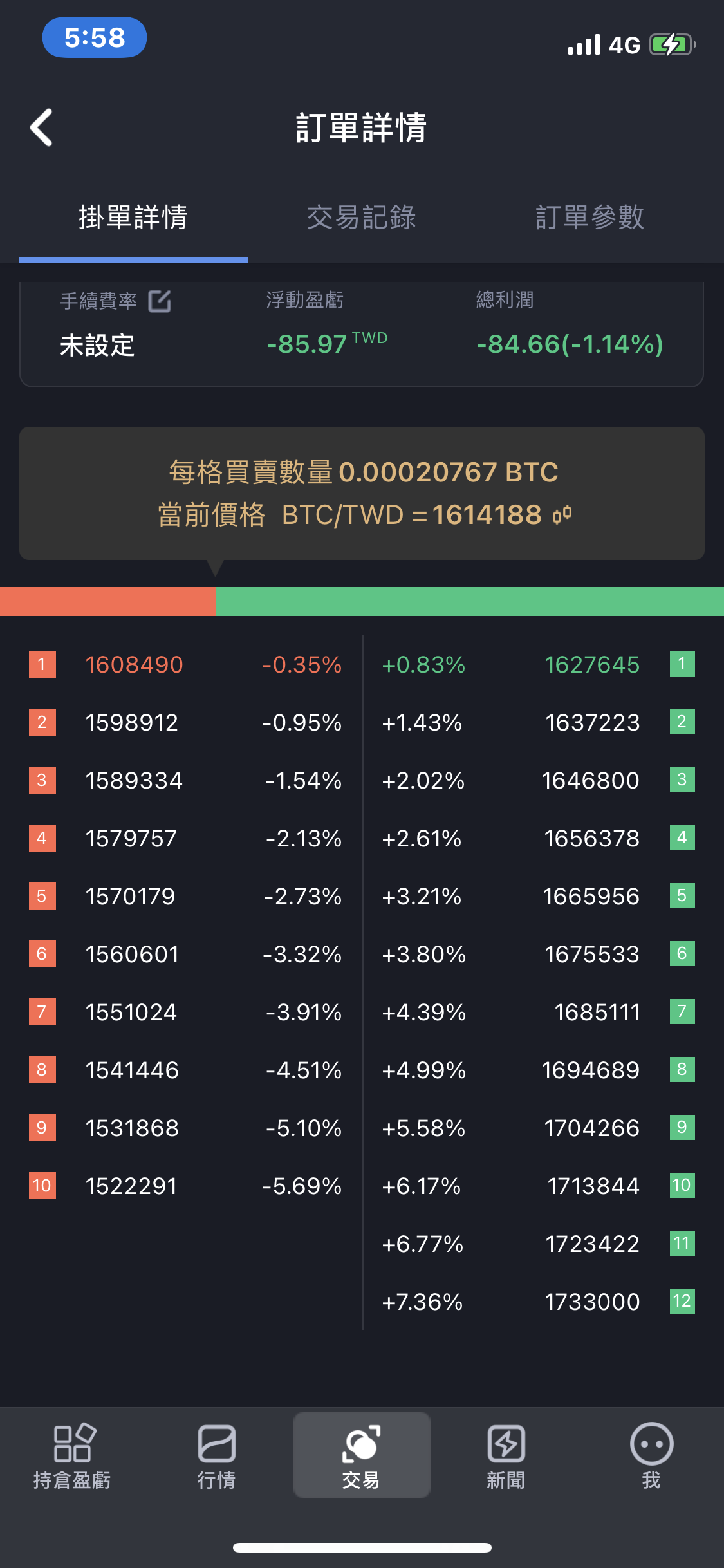Open the 訂單參數 tab

[x=589, y=218]
